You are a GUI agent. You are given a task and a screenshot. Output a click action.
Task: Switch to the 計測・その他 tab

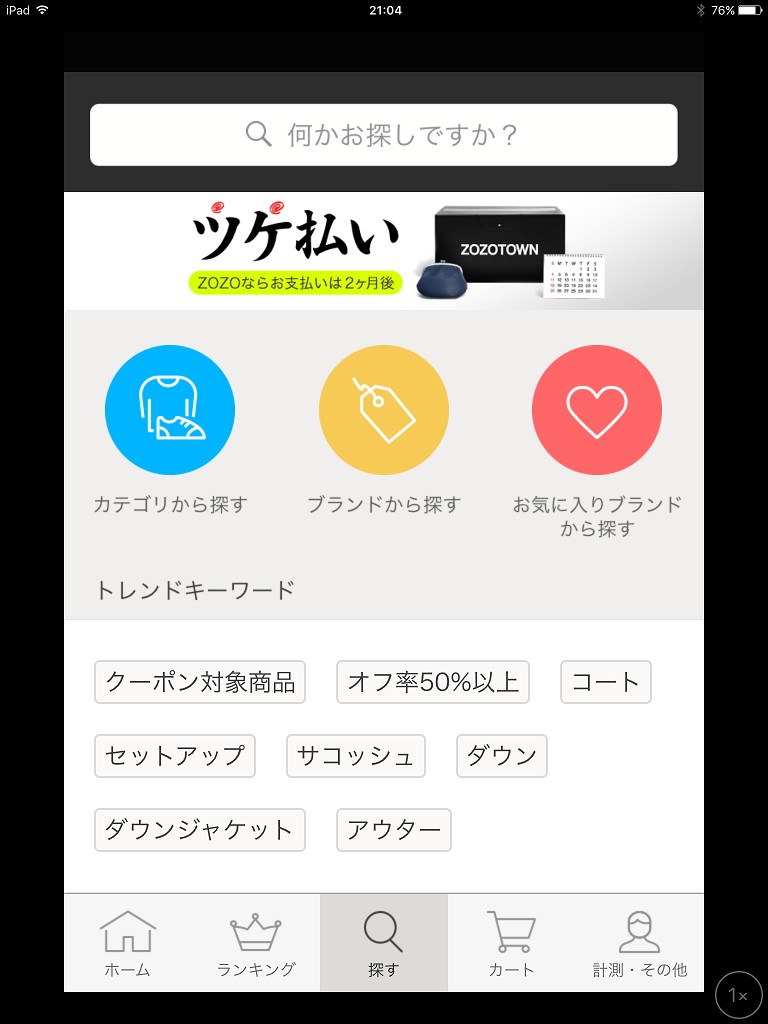tap(640, 943)
